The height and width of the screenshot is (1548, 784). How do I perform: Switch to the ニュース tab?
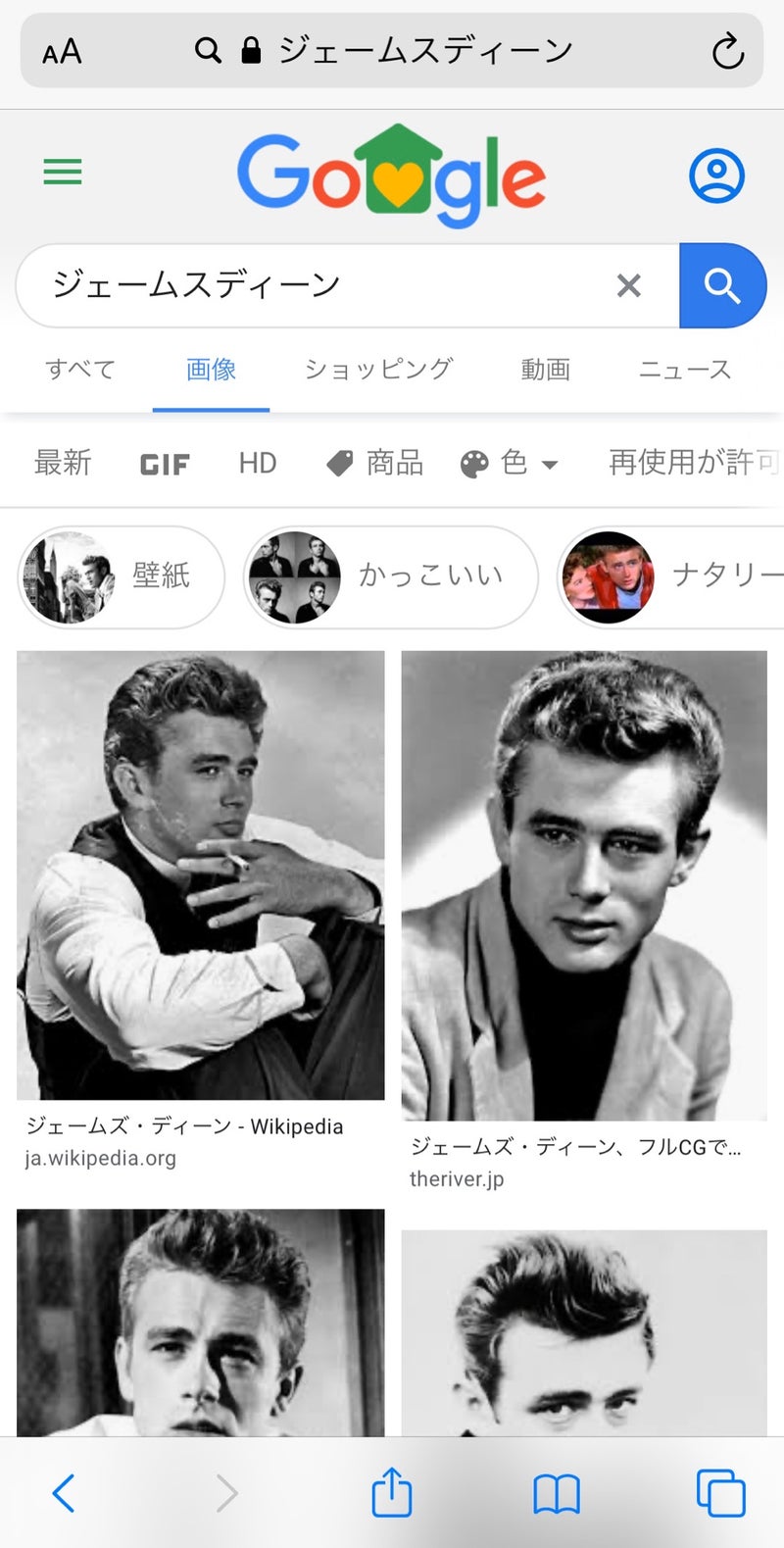[x=685, y=370]
